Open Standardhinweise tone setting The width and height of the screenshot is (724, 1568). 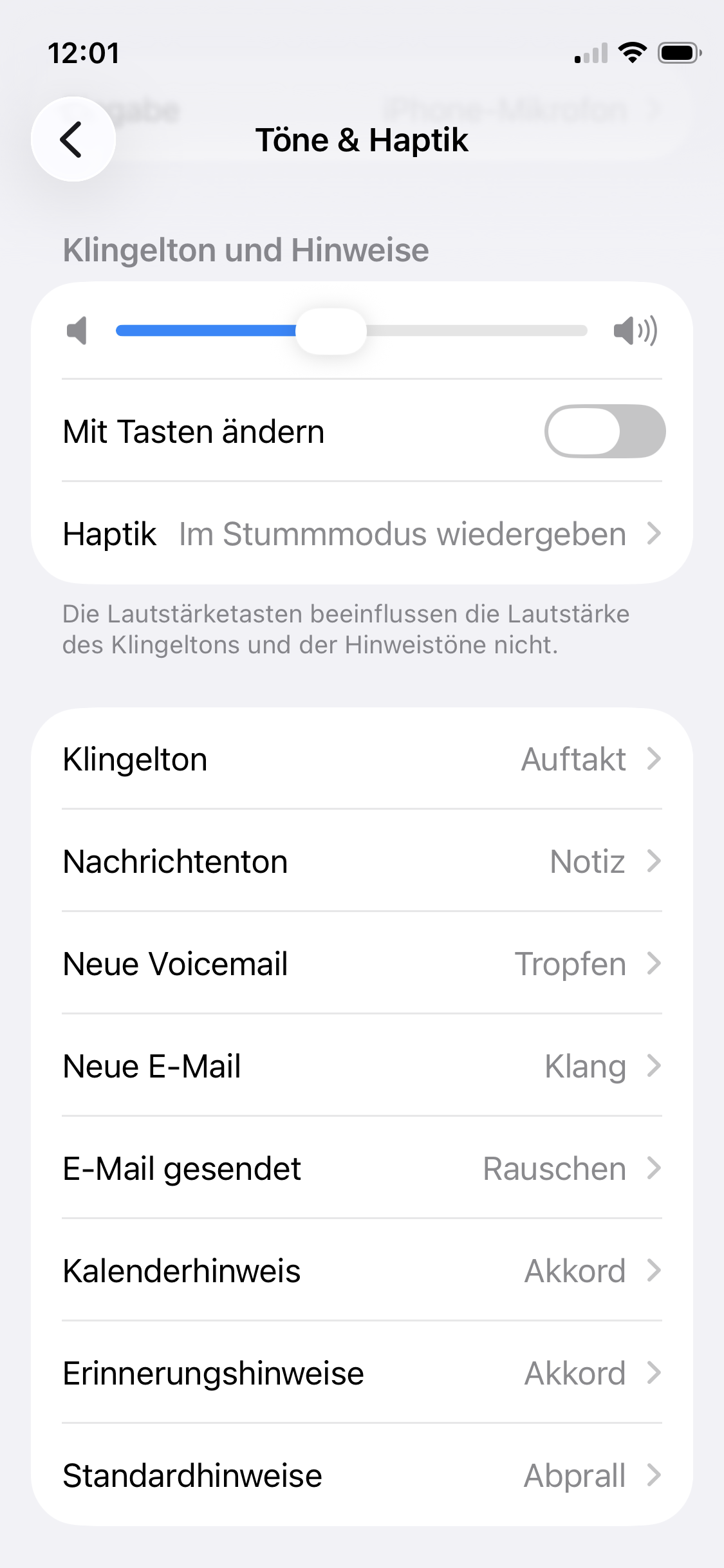pos(362,1475)
